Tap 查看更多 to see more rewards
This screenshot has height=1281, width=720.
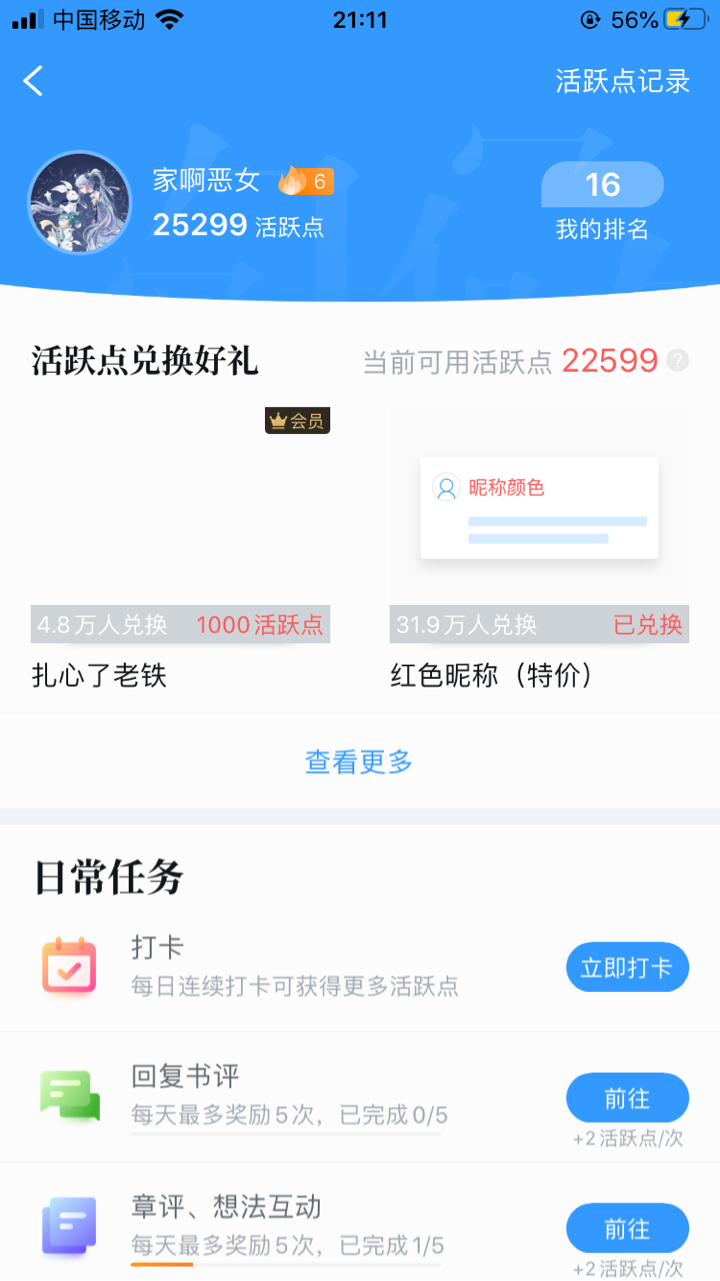[359, 762]
